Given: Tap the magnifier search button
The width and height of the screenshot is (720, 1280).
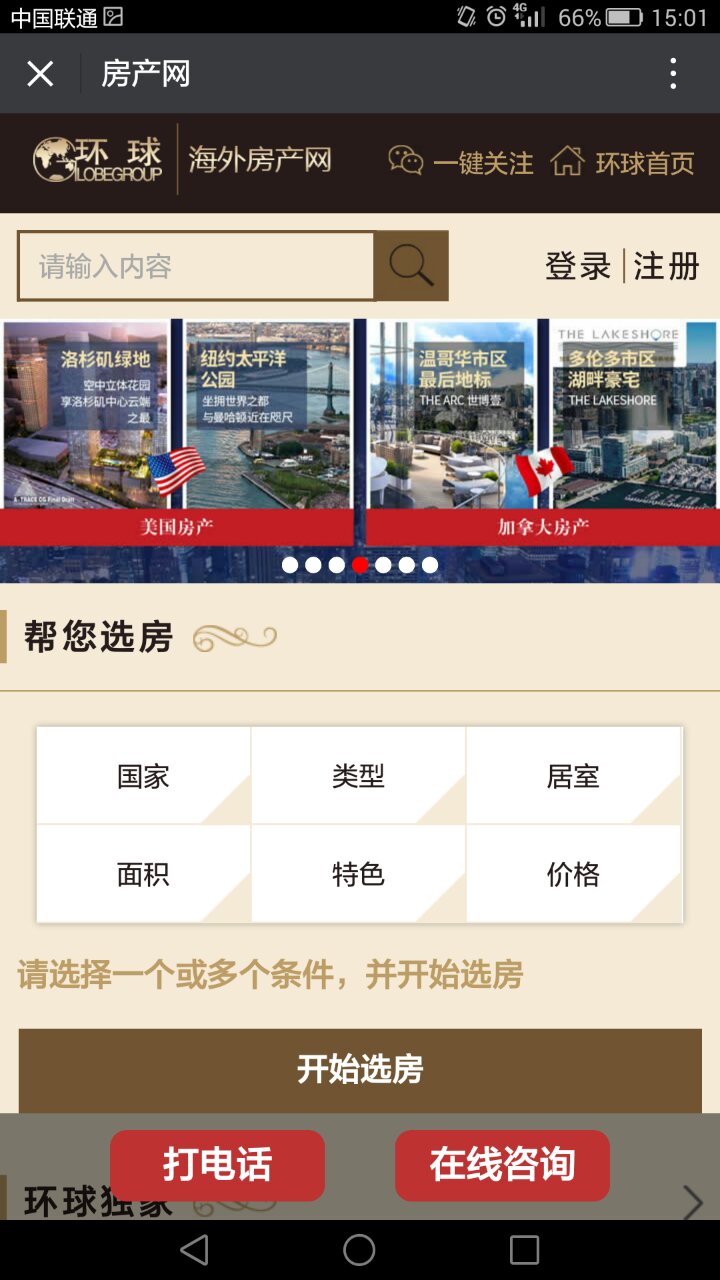Looking at the screenshot, I should pos(411,266).
